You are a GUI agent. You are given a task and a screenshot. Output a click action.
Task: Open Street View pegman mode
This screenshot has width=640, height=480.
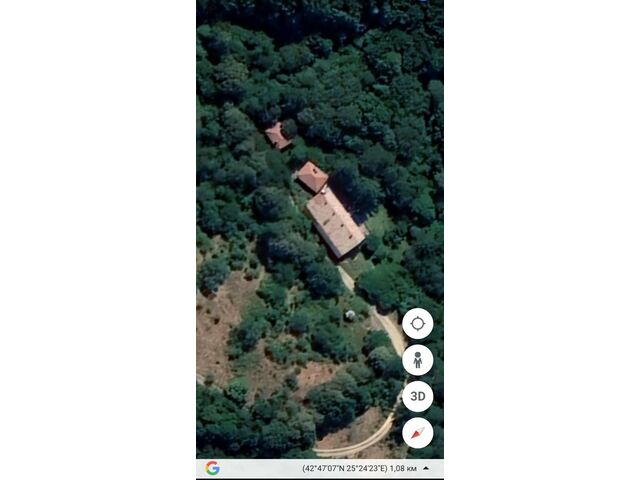(418, 360)
